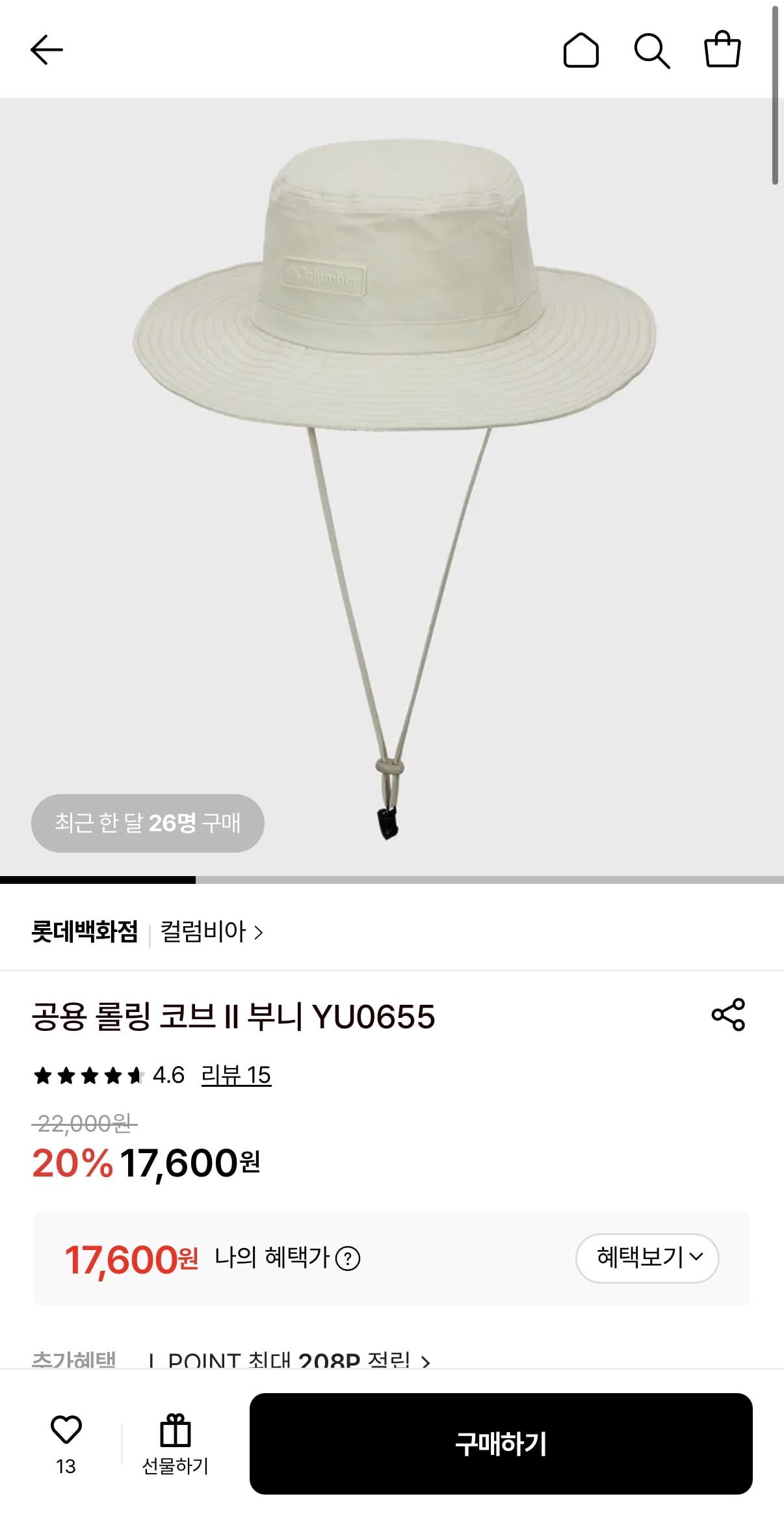Show info for 나의 혜택가
784x1518 pixels.
[348, 1258]
